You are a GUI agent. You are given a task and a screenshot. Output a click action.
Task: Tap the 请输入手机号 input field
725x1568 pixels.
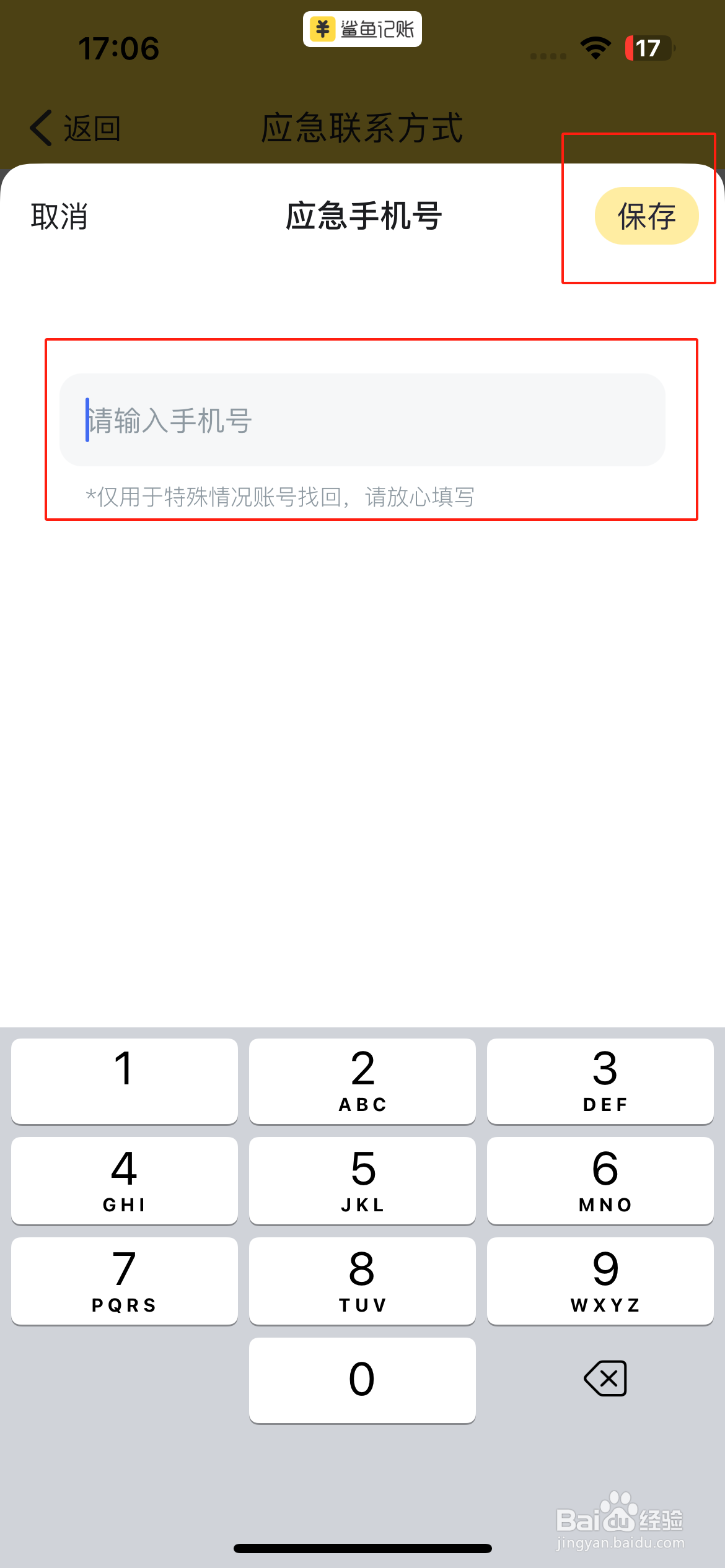pos(361,419)
